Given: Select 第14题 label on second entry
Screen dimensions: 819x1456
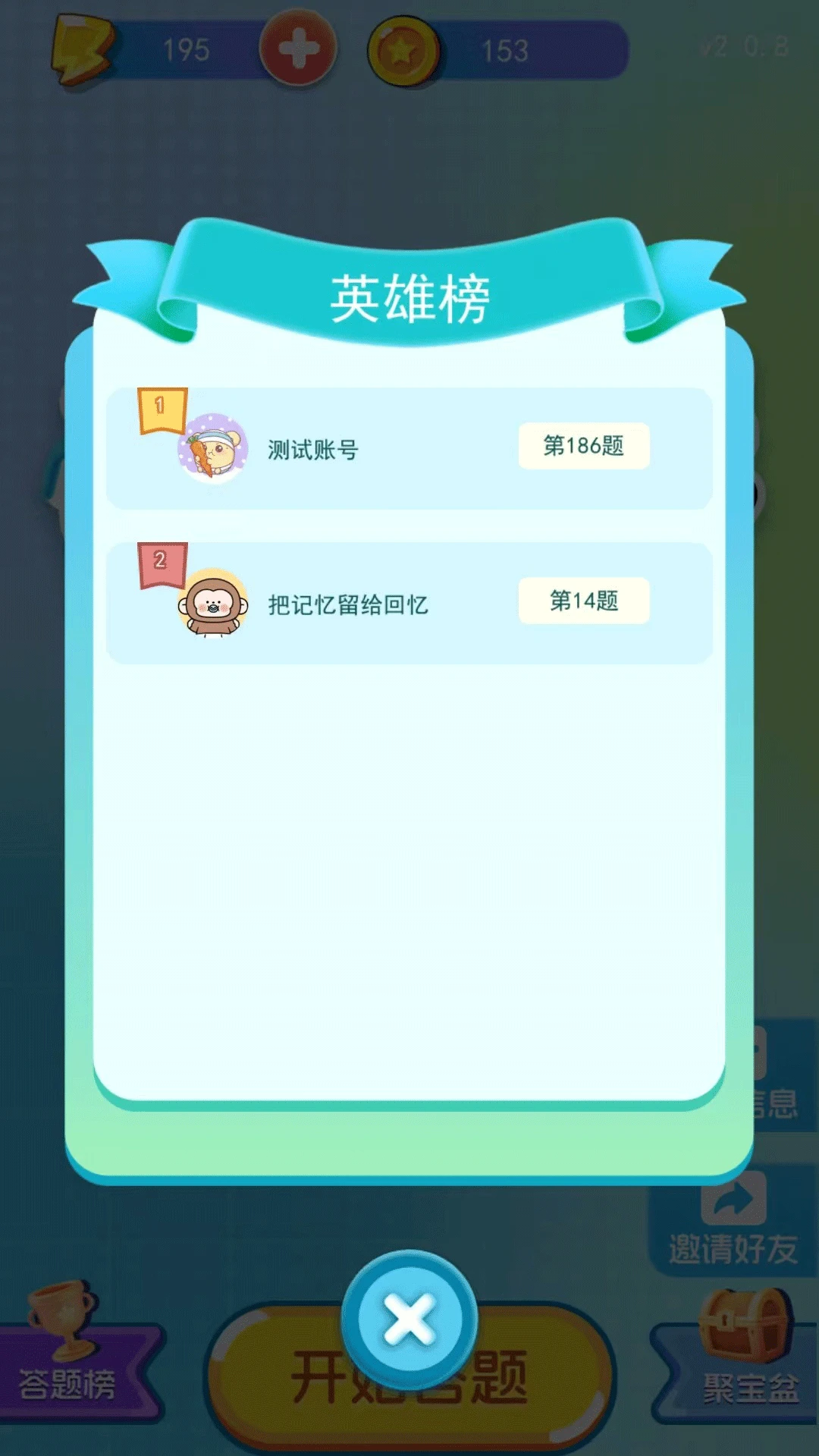Looking at the screenshot, I should 584,601.
